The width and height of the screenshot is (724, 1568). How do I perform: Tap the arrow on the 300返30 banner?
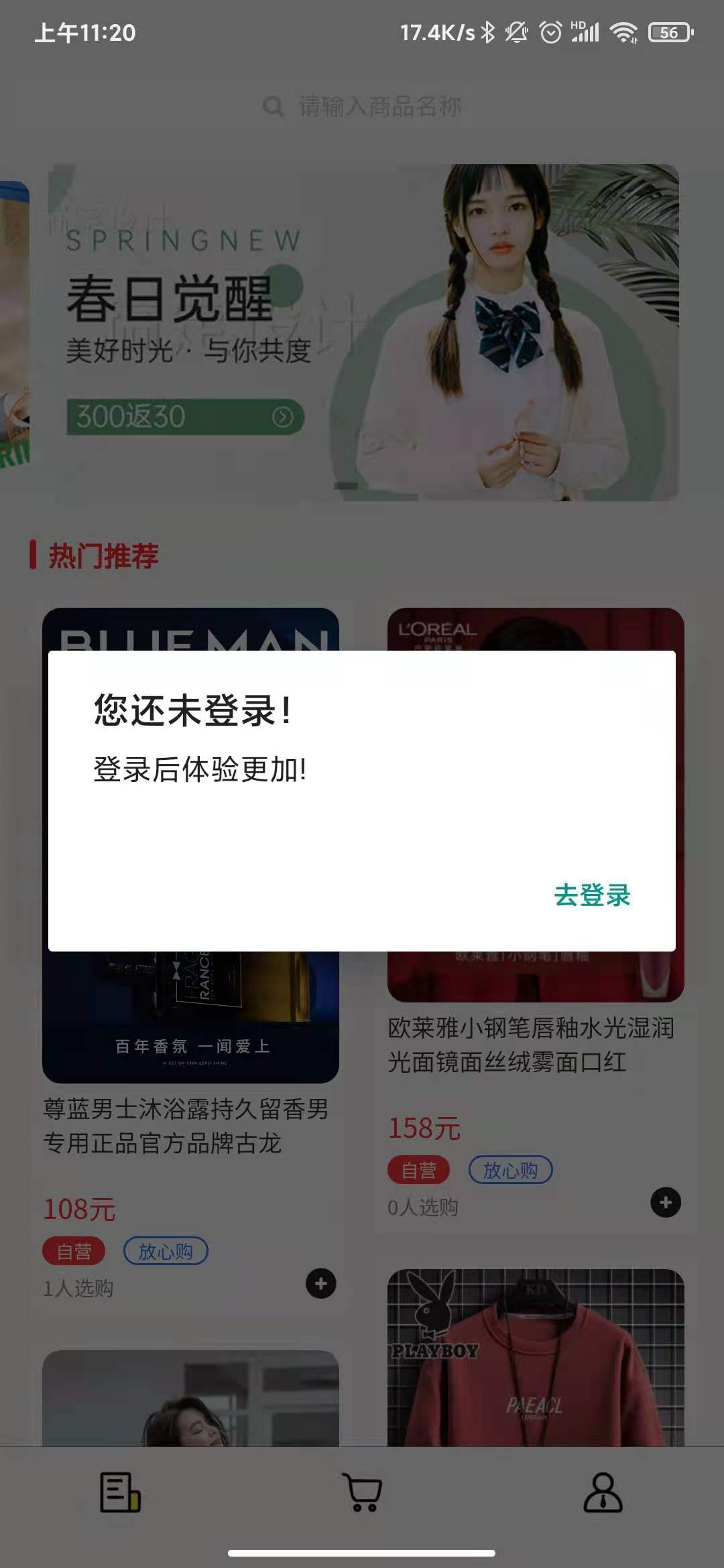(x=284, y=415)
